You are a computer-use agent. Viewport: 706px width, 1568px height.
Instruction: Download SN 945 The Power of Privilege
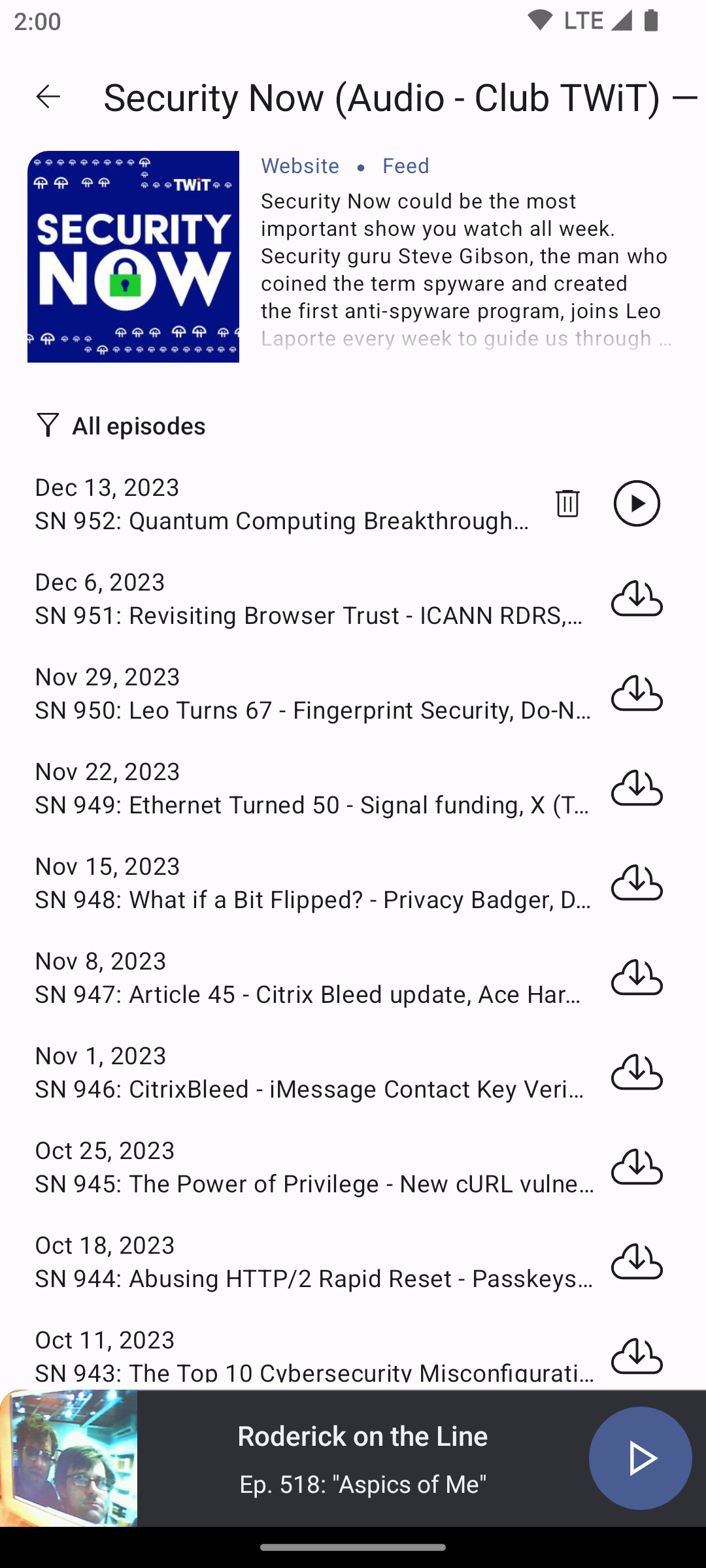(x=637, y=1167)
